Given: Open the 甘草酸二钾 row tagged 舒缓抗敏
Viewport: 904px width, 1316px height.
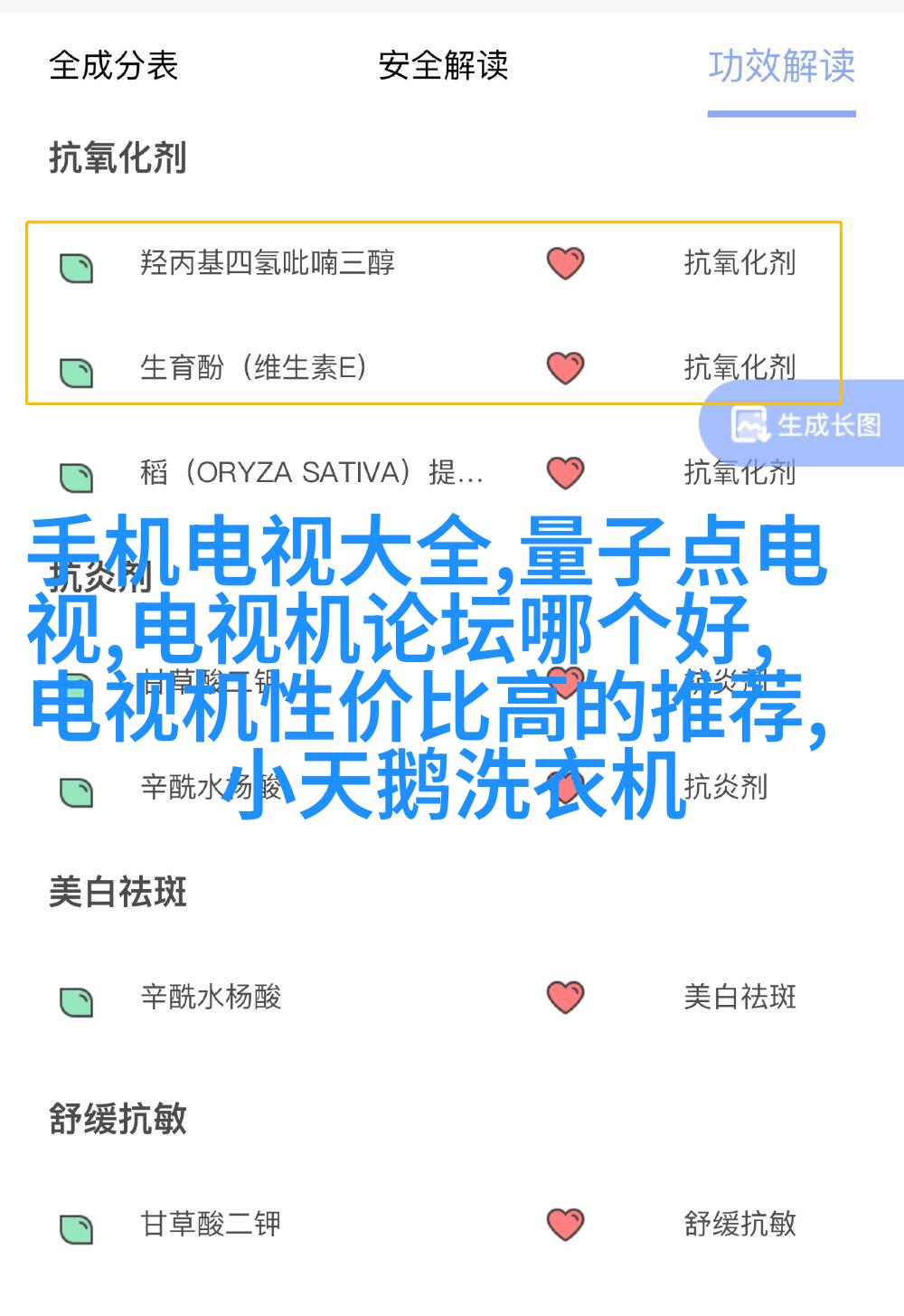Looking at the screenshot, I should [x=212, y=1225].
